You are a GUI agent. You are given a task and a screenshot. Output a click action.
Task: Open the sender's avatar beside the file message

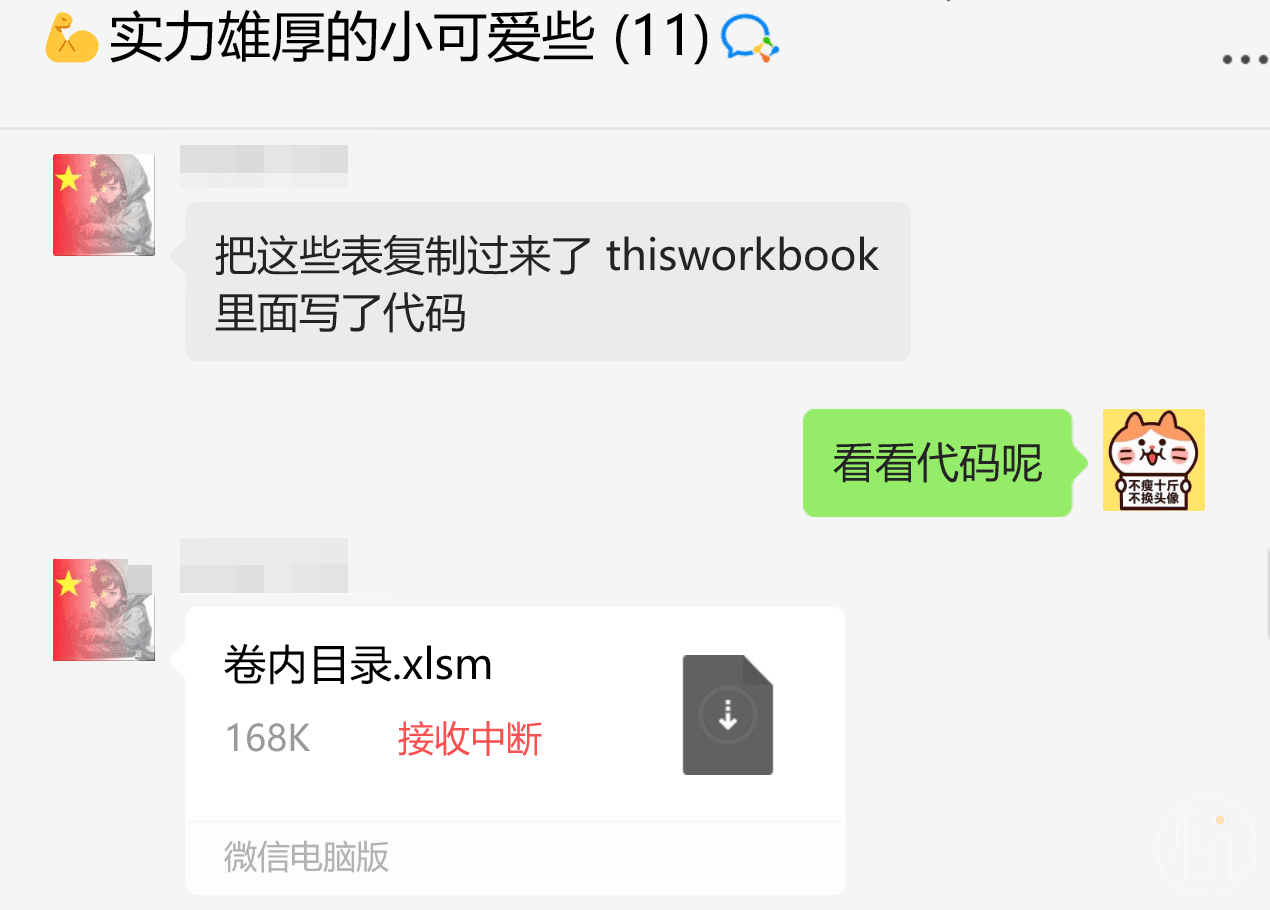(104, 610)
